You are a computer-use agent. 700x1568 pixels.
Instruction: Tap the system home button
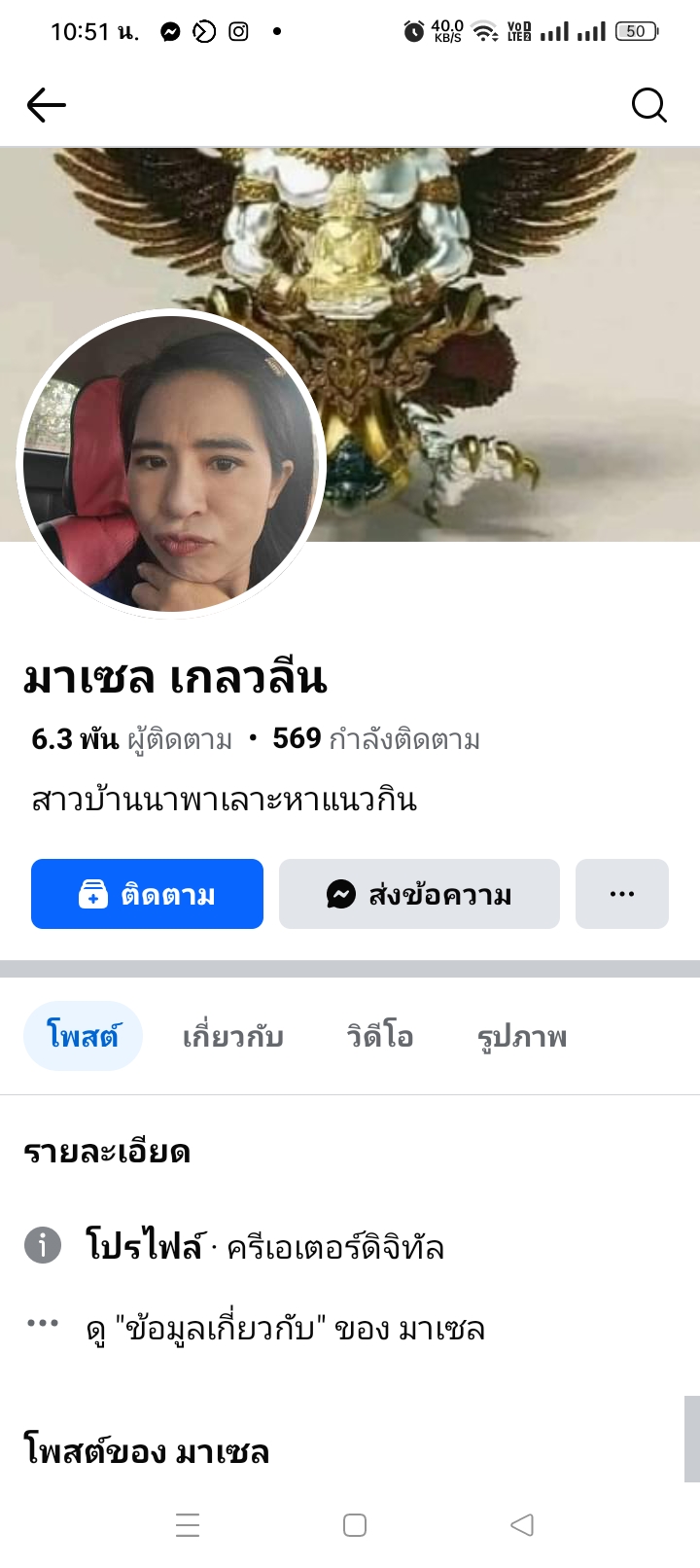[355, 1525]
